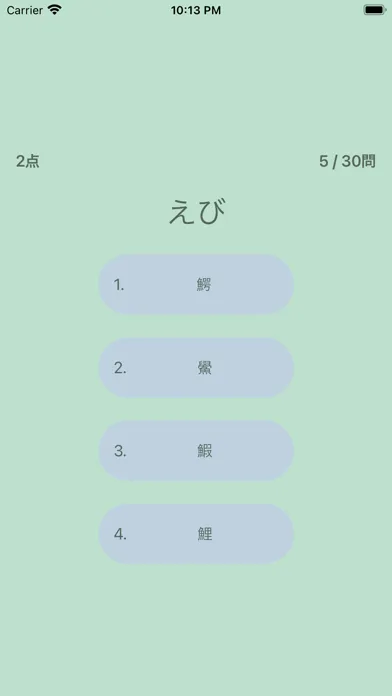This screenshot has width=392, height=696.
Task: Tap answer 4. 鯉
Action: tap(196, 534)
